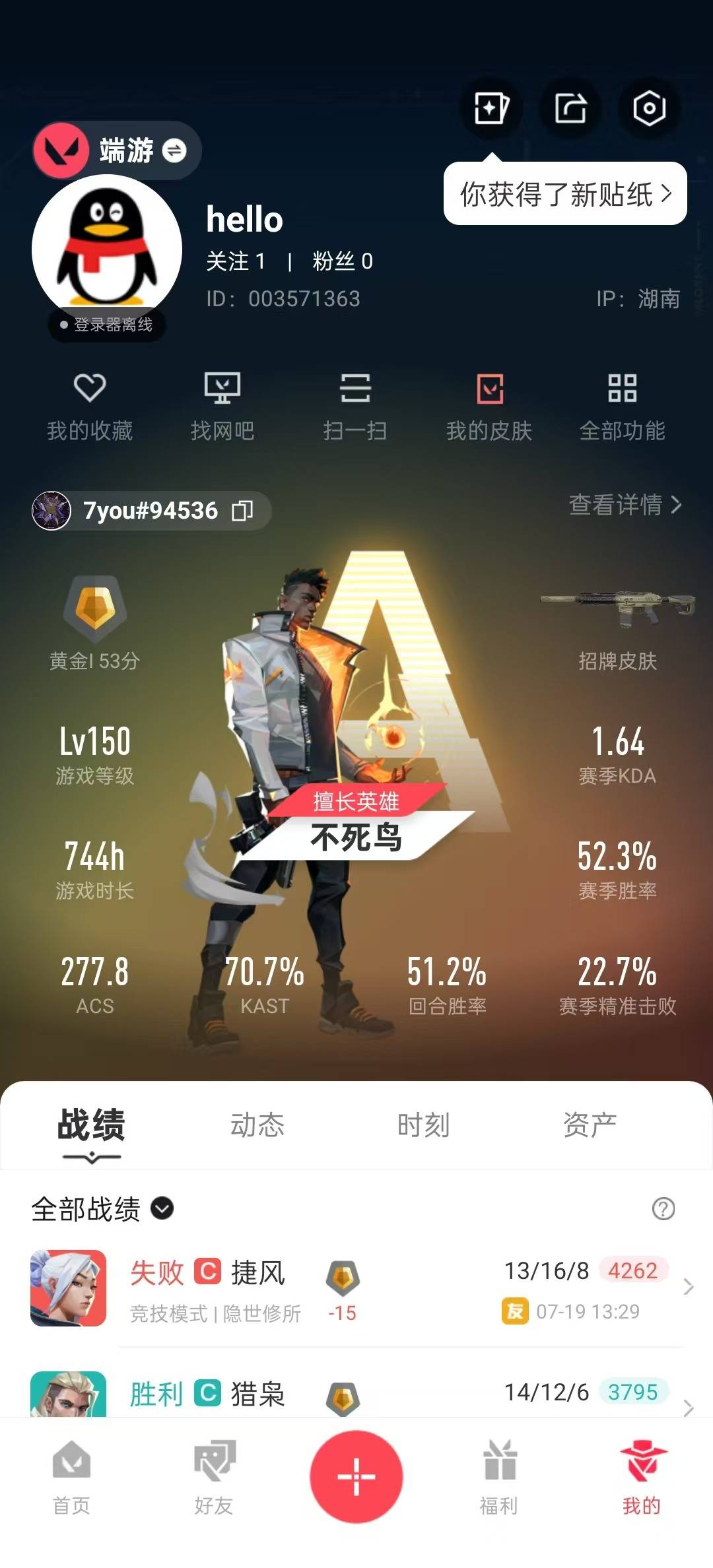Open the sticker card icon

(492, 108)
